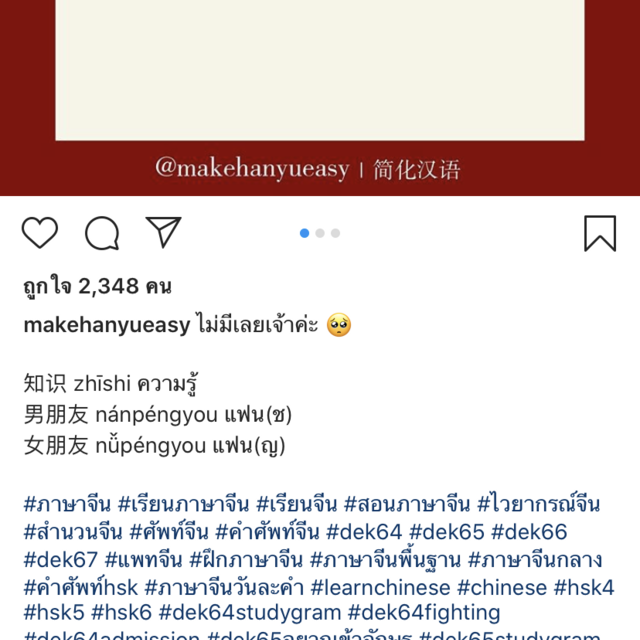Viewport: 640px width, 640px height.
Task: Open the #เรียนภาษาจีน hashtag
Action: point(182,503)
